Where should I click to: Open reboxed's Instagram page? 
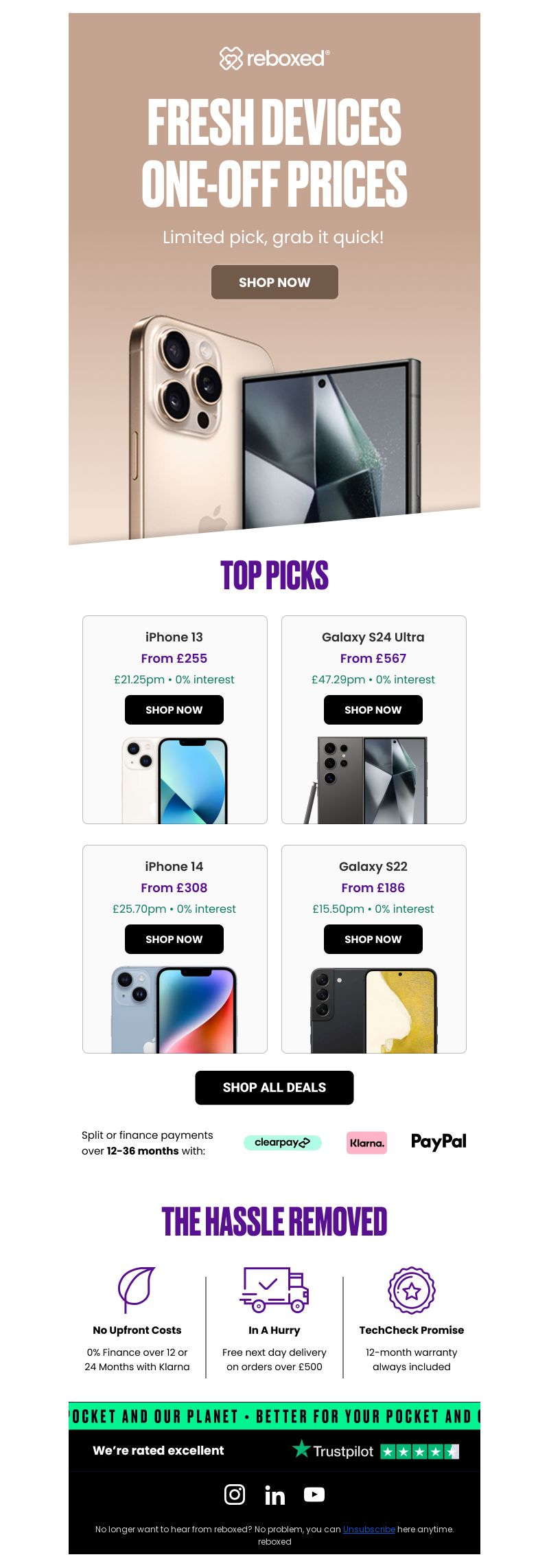point(235,1495)
